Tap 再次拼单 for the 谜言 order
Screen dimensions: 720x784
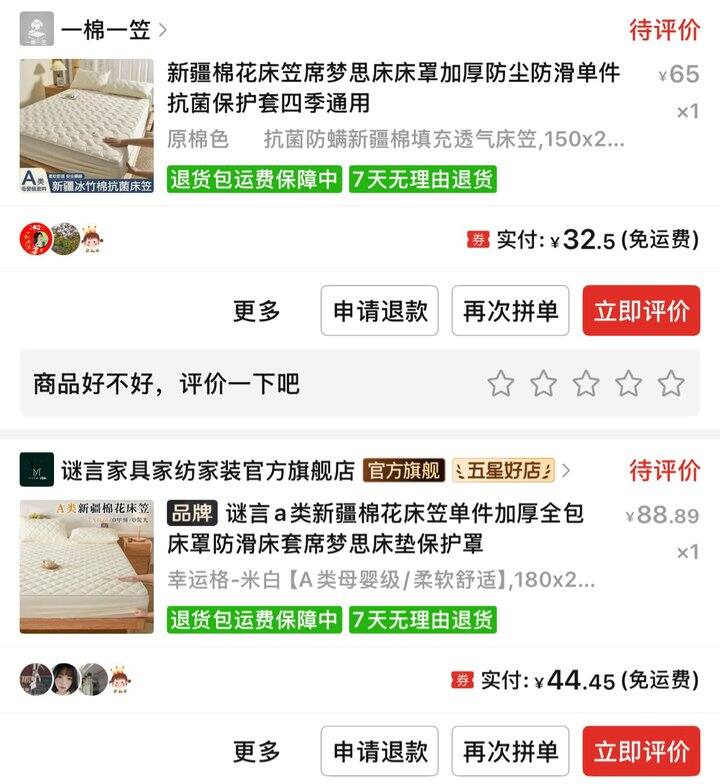[x=510, y=751]
